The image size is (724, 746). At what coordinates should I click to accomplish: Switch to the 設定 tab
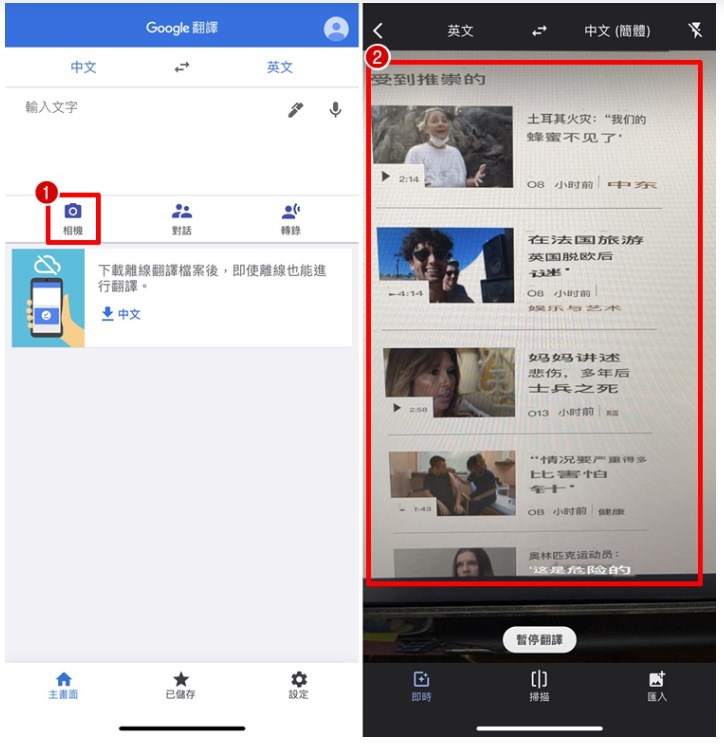tap(298, 685)
